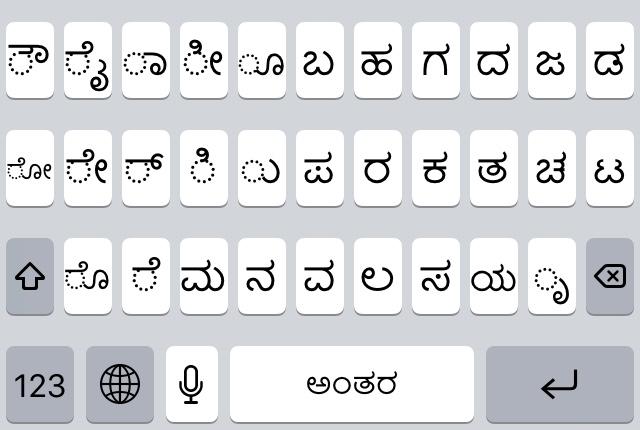Type the letter ಮ

tap(204, 277)
